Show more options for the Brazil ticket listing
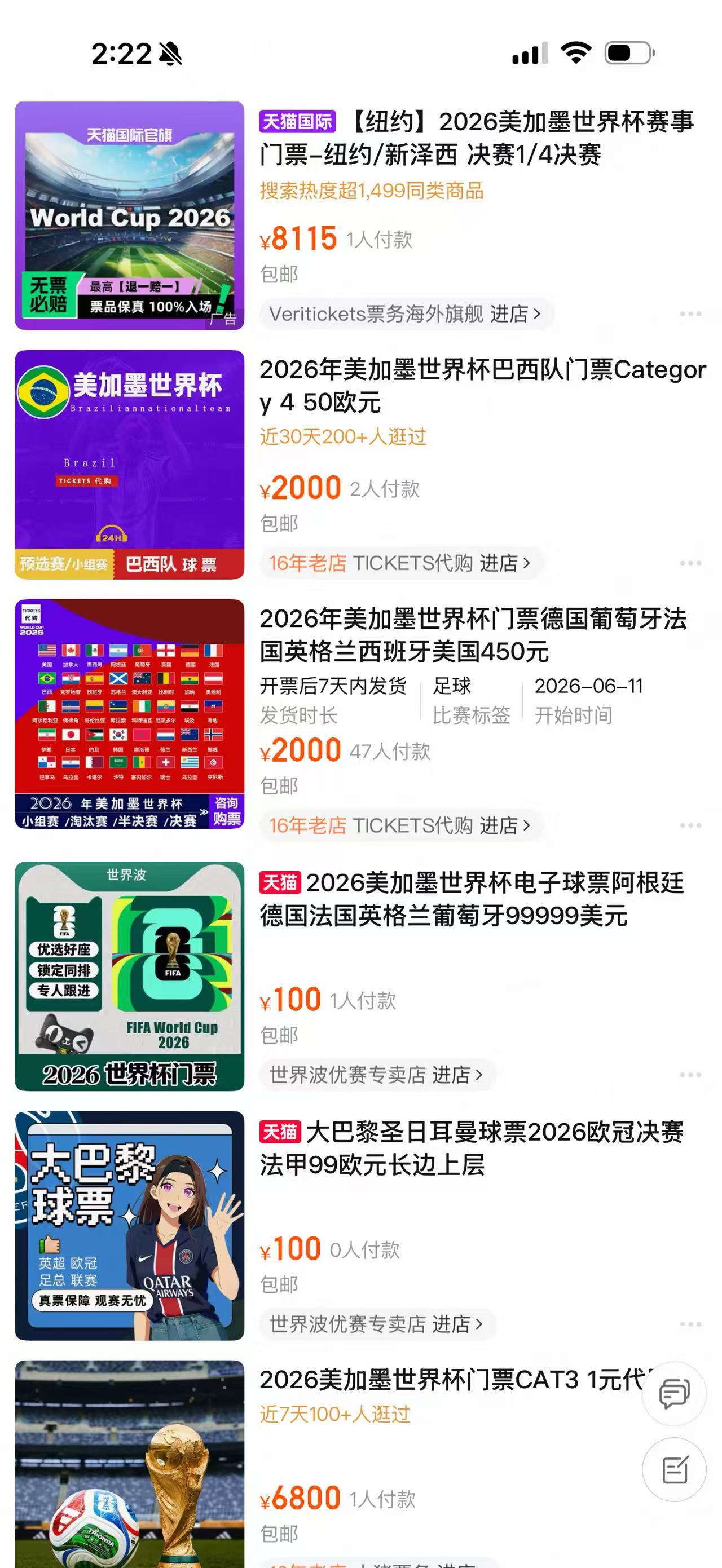This screenshot has width=722, height=1568. coord(690,563)
